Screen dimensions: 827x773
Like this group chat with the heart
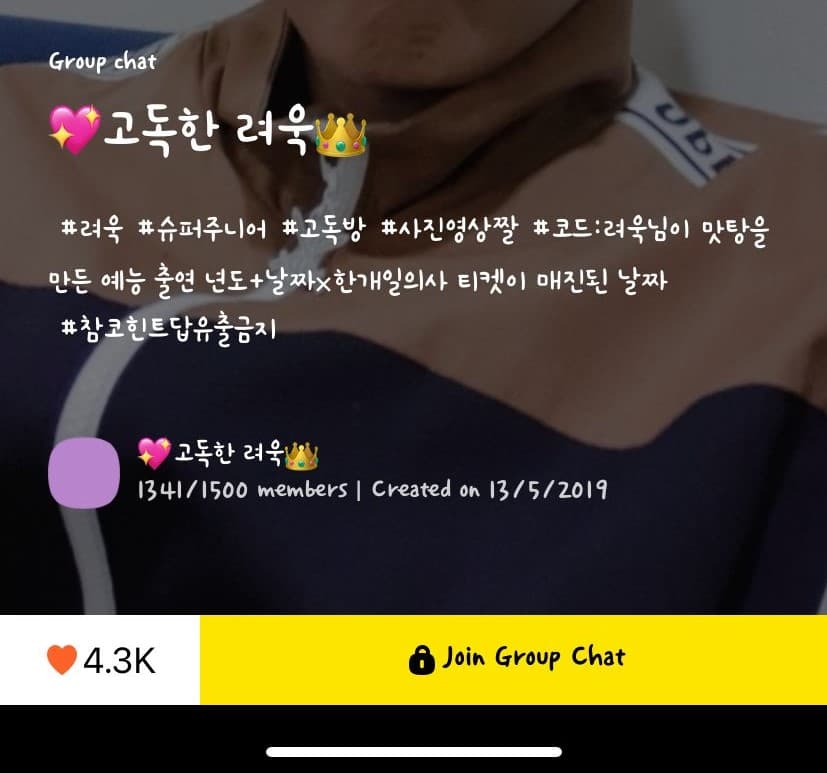(62, 660)
